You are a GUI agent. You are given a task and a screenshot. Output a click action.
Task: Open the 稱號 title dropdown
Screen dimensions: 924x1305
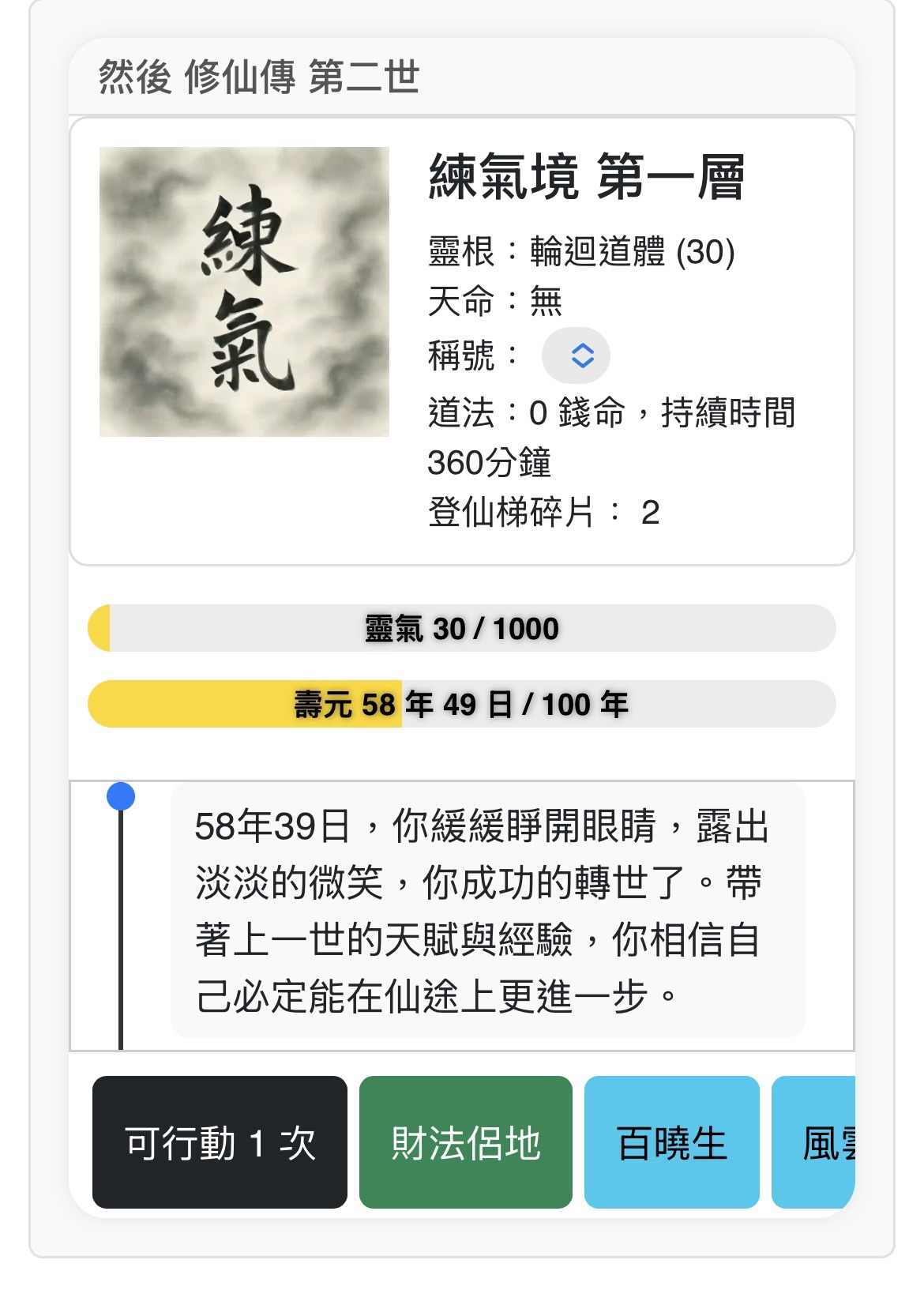tap(575, 355)
